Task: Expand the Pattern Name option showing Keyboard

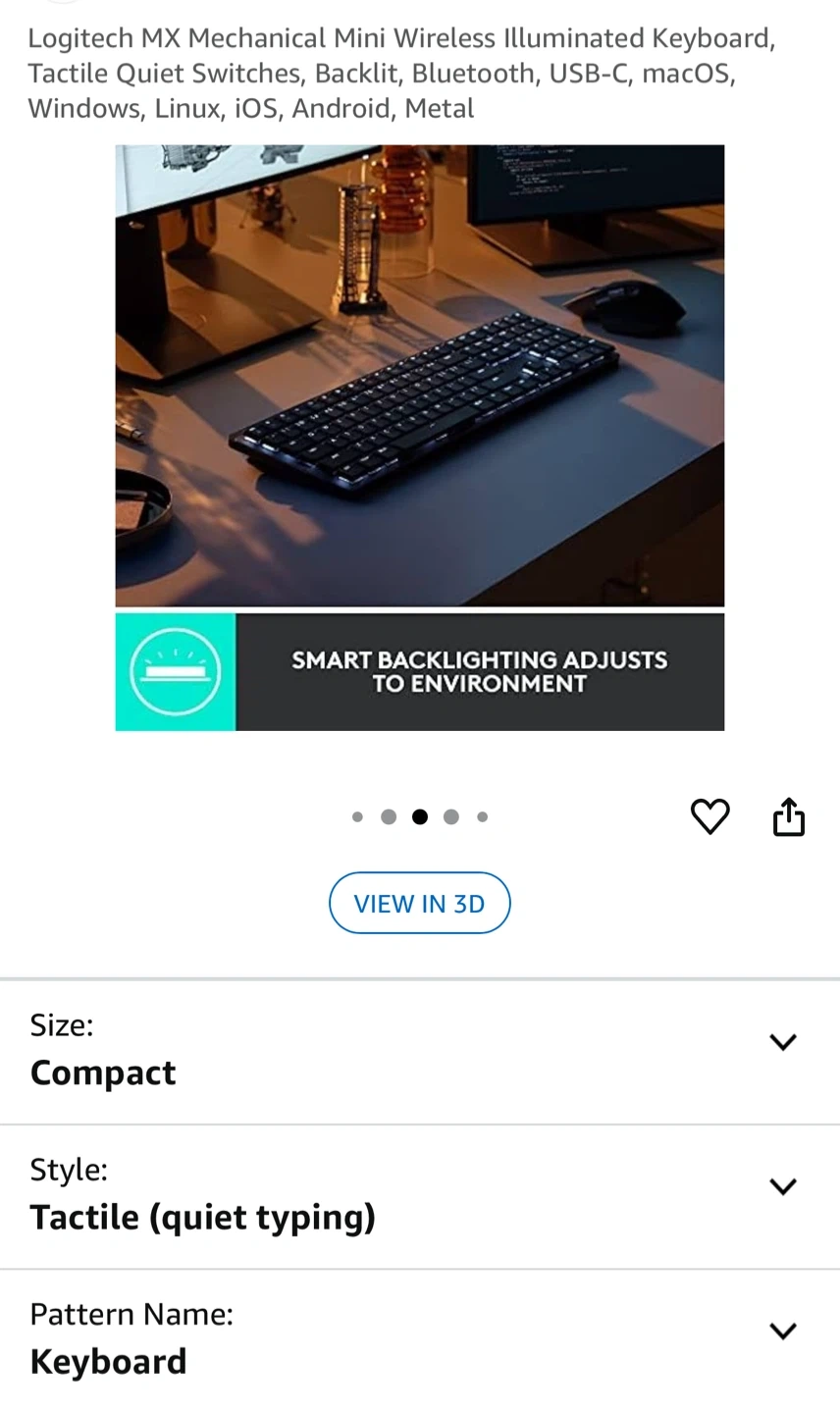Action: coord(420,1340)
